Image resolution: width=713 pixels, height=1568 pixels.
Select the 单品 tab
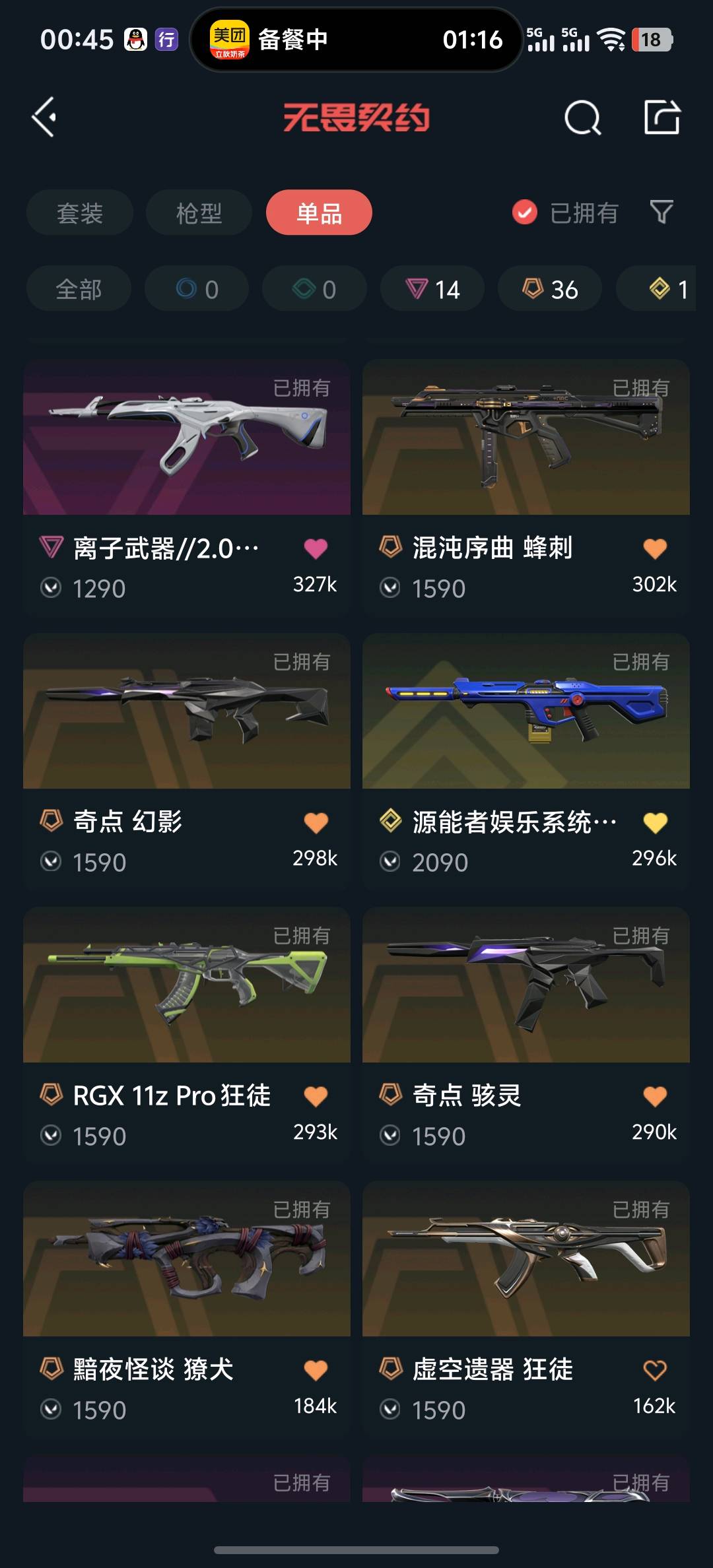tap(319, 212)
